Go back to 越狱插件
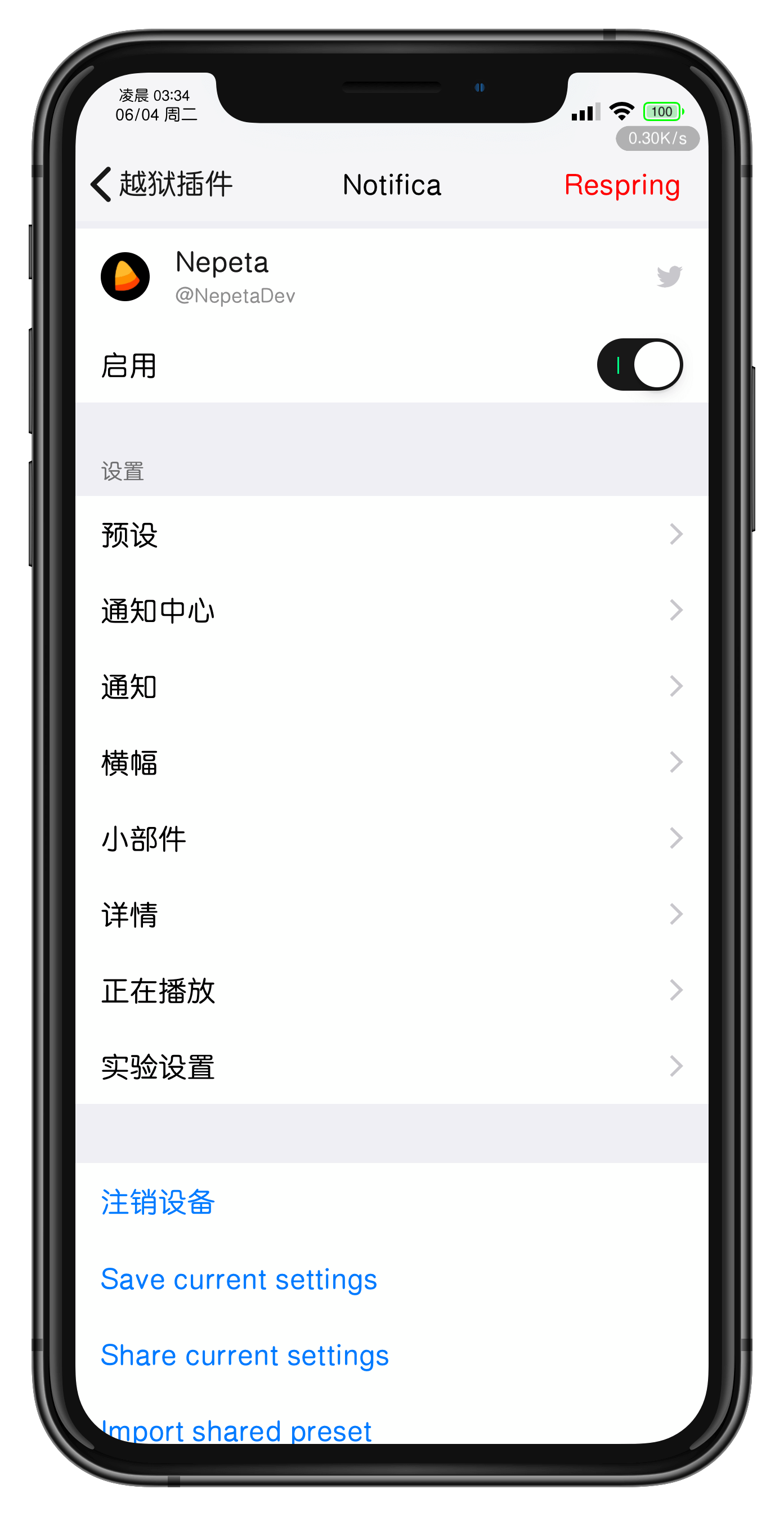Image resolution: width=784 pixels, height=1516 pixels. 162,184
